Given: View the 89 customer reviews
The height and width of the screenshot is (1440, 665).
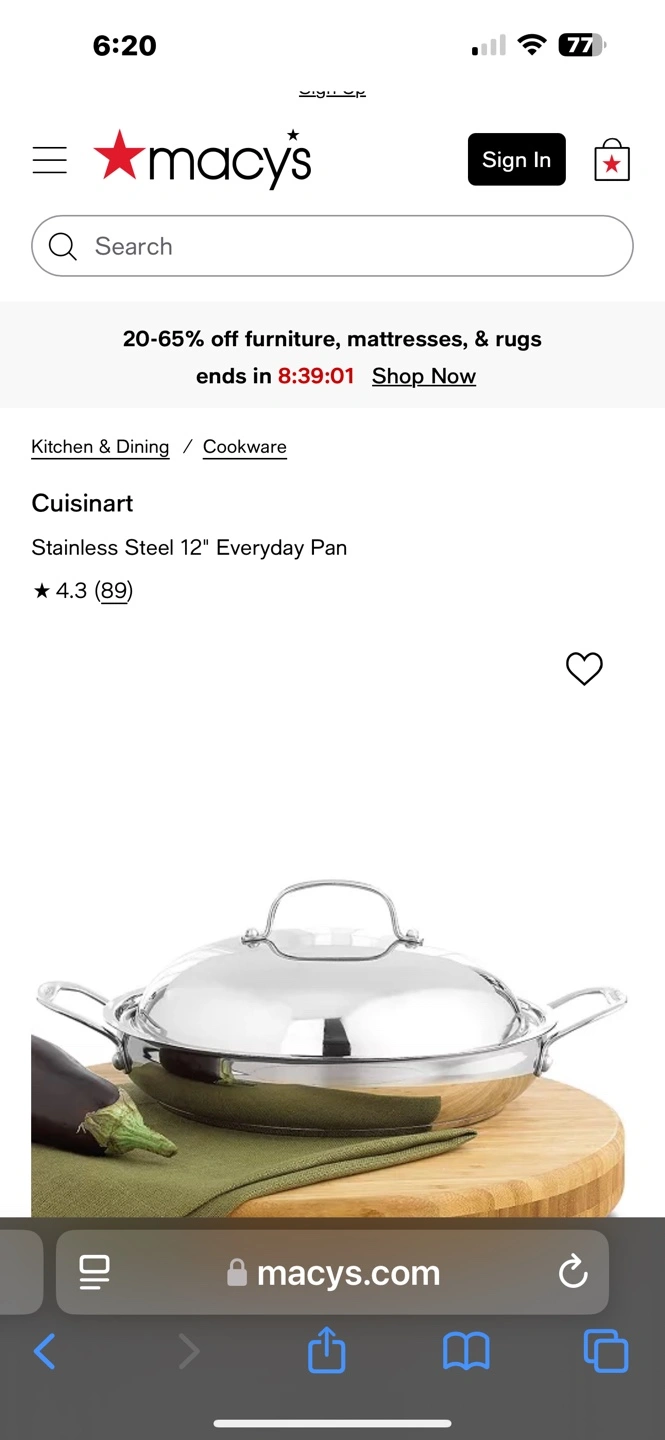Looking at the screenshot, I should tap(114, 591).
